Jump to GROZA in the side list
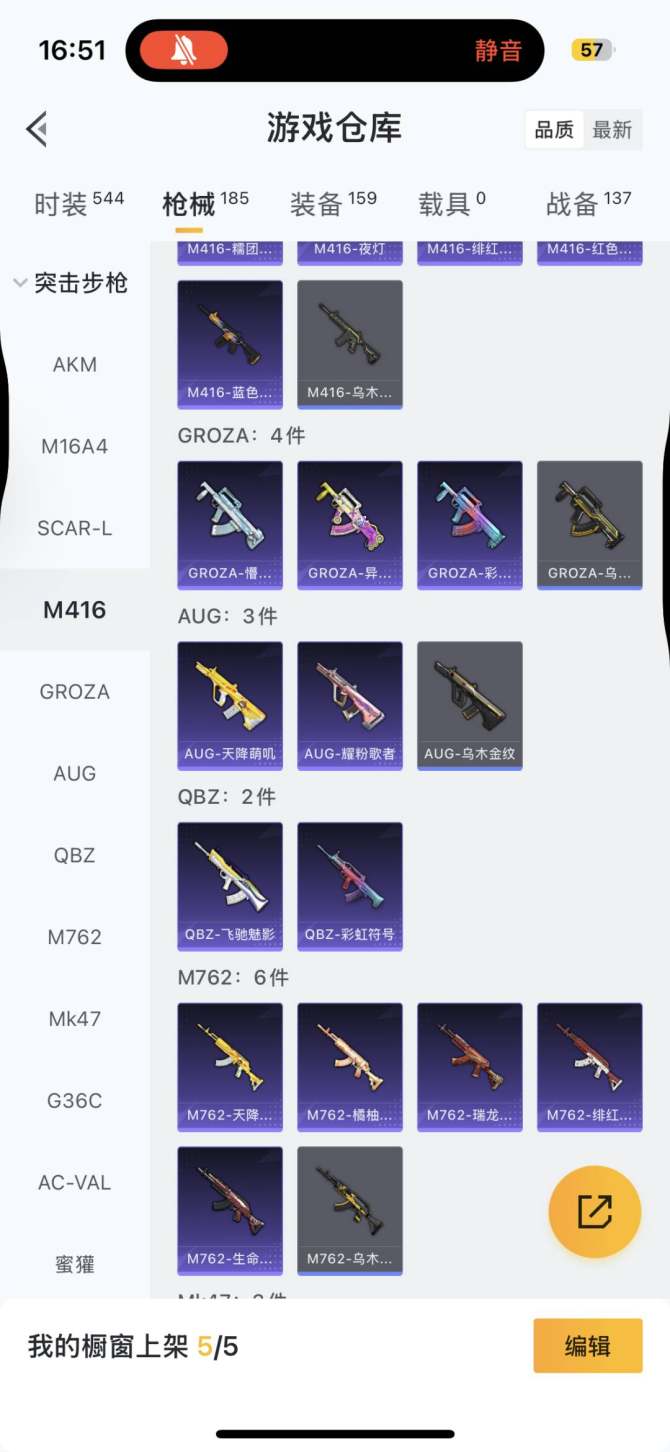The height and width of the screenshot is (1452, 670). [75, 692]
